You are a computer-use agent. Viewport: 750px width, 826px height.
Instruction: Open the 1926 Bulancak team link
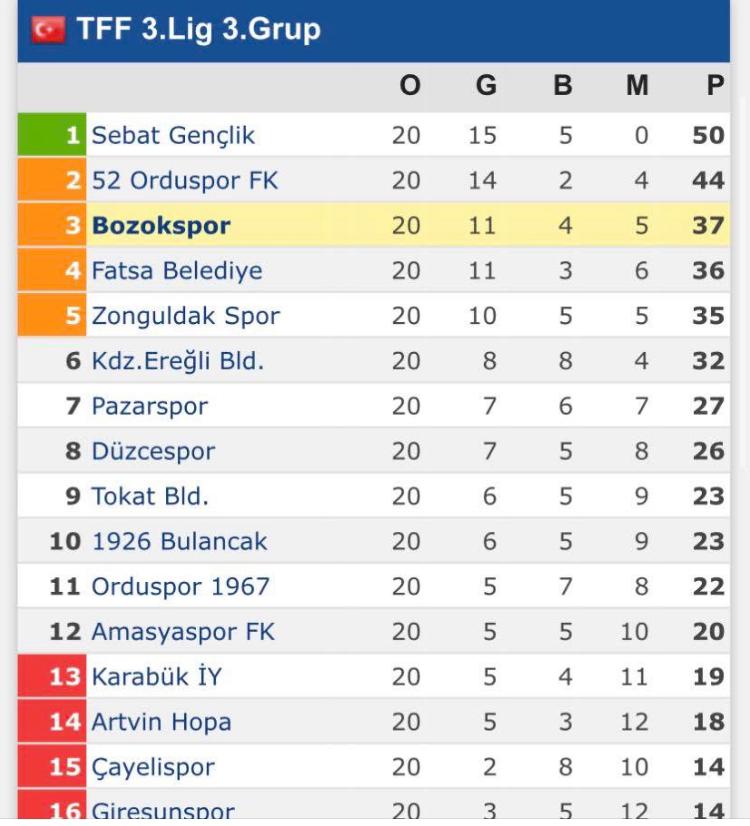[179, 541]
